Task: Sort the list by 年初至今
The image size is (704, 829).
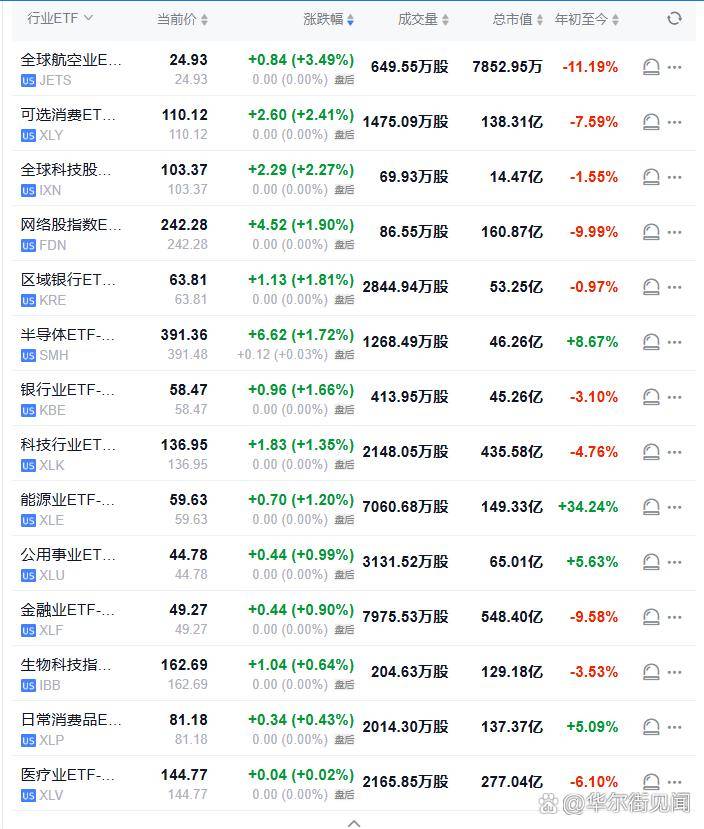Action: 587,19
